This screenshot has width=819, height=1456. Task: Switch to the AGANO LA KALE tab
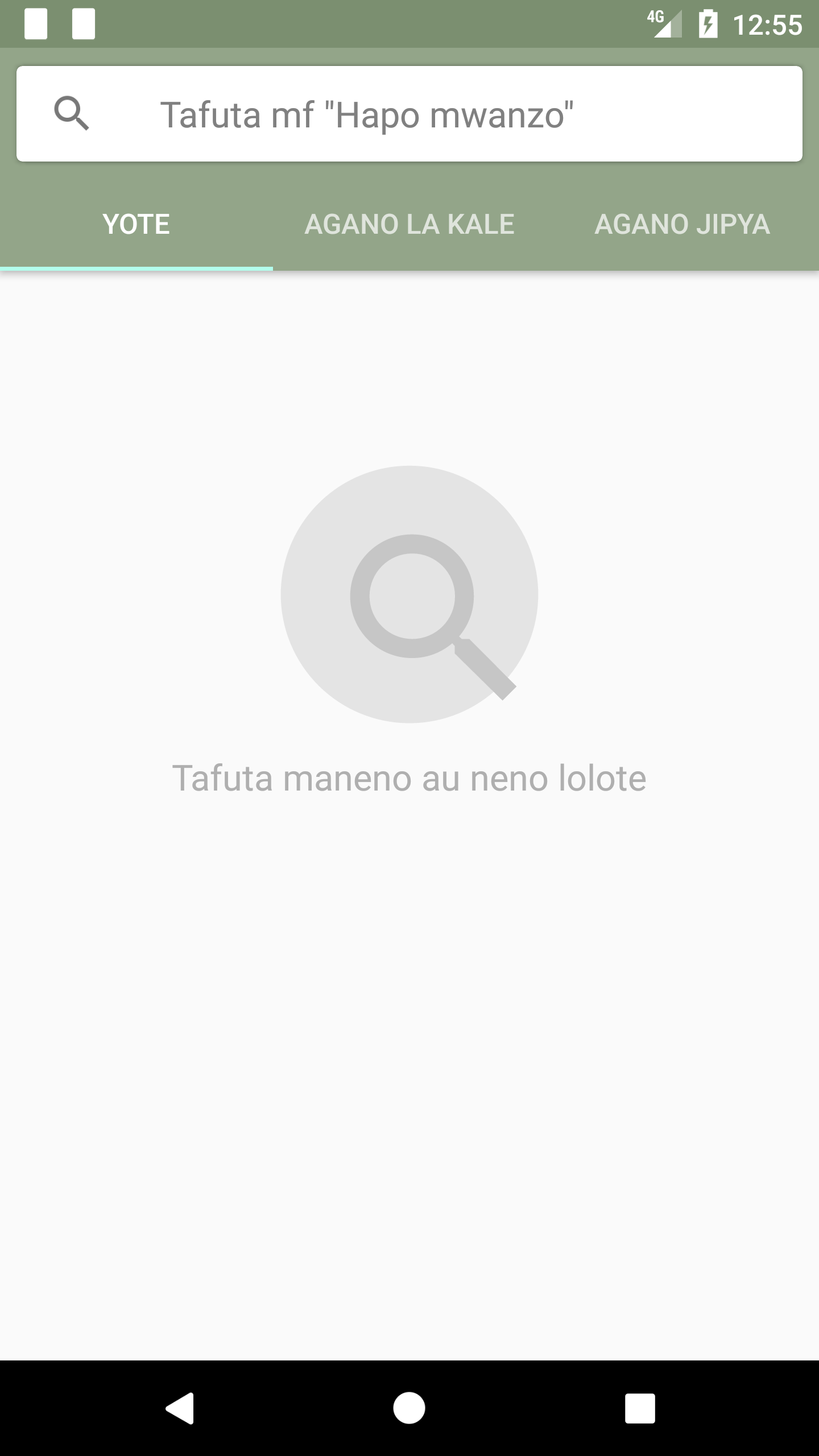409,224
